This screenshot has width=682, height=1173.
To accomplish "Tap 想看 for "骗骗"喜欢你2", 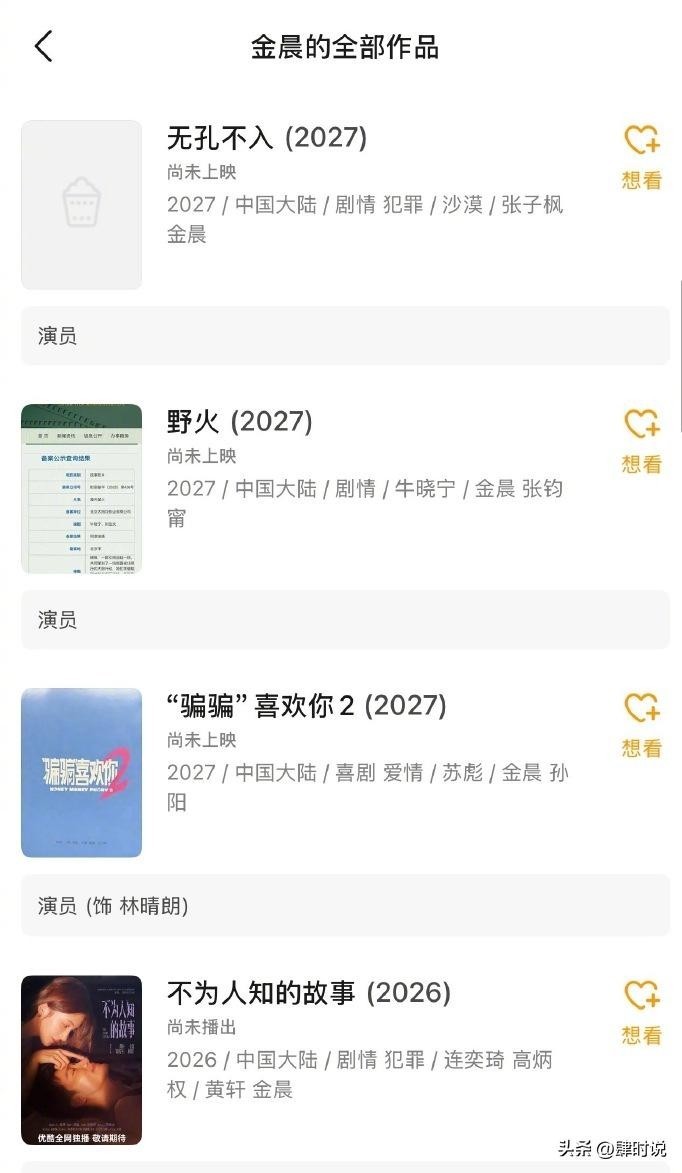I will pyautogui.click(x=641, y=723).
